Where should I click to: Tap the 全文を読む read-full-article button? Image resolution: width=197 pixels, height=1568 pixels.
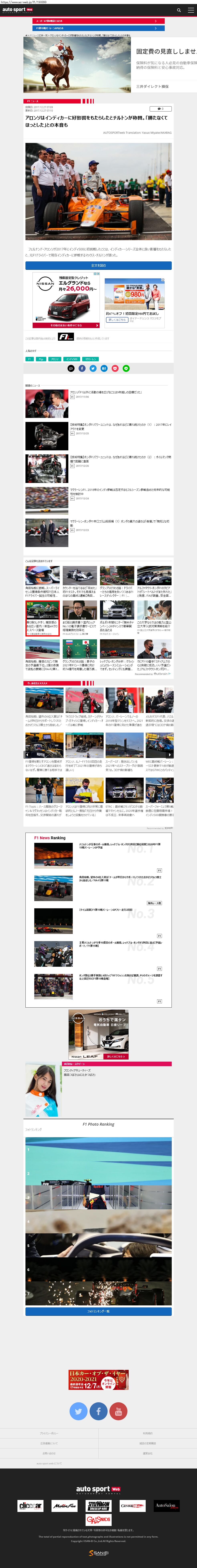98,265
